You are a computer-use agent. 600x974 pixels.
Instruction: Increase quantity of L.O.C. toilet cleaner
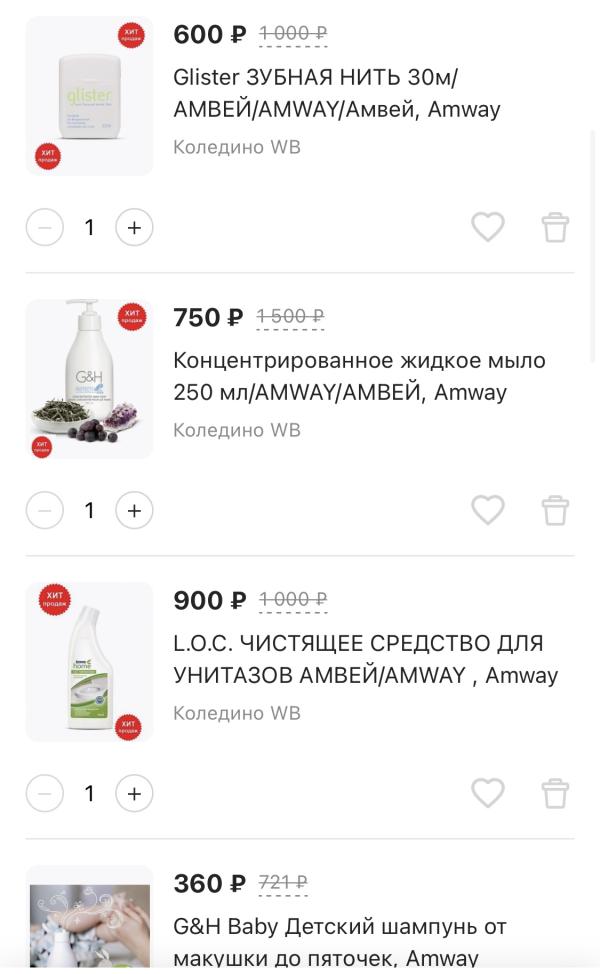tap(134, 793)
